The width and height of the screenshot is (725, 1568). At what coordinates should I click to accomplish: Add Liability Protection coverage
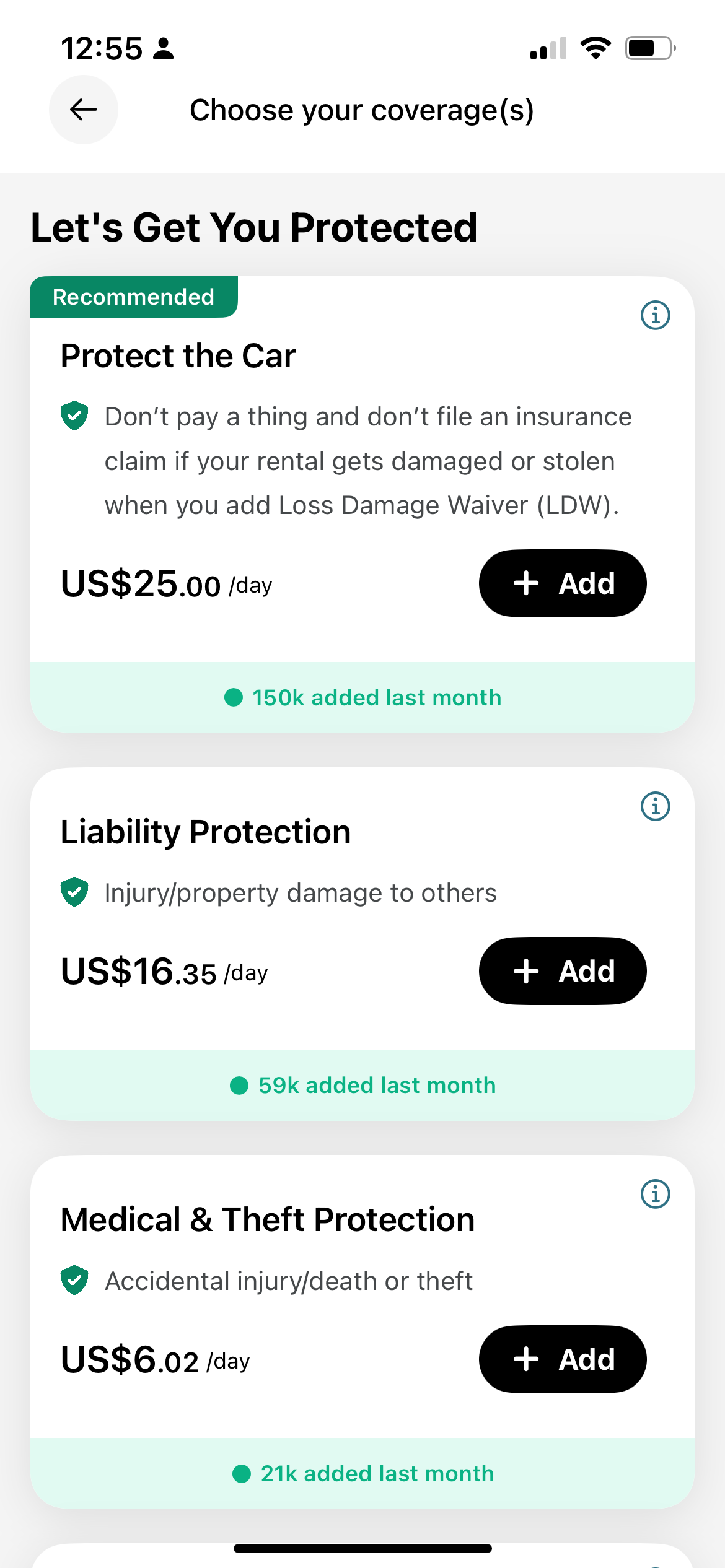tap(563, 971)
